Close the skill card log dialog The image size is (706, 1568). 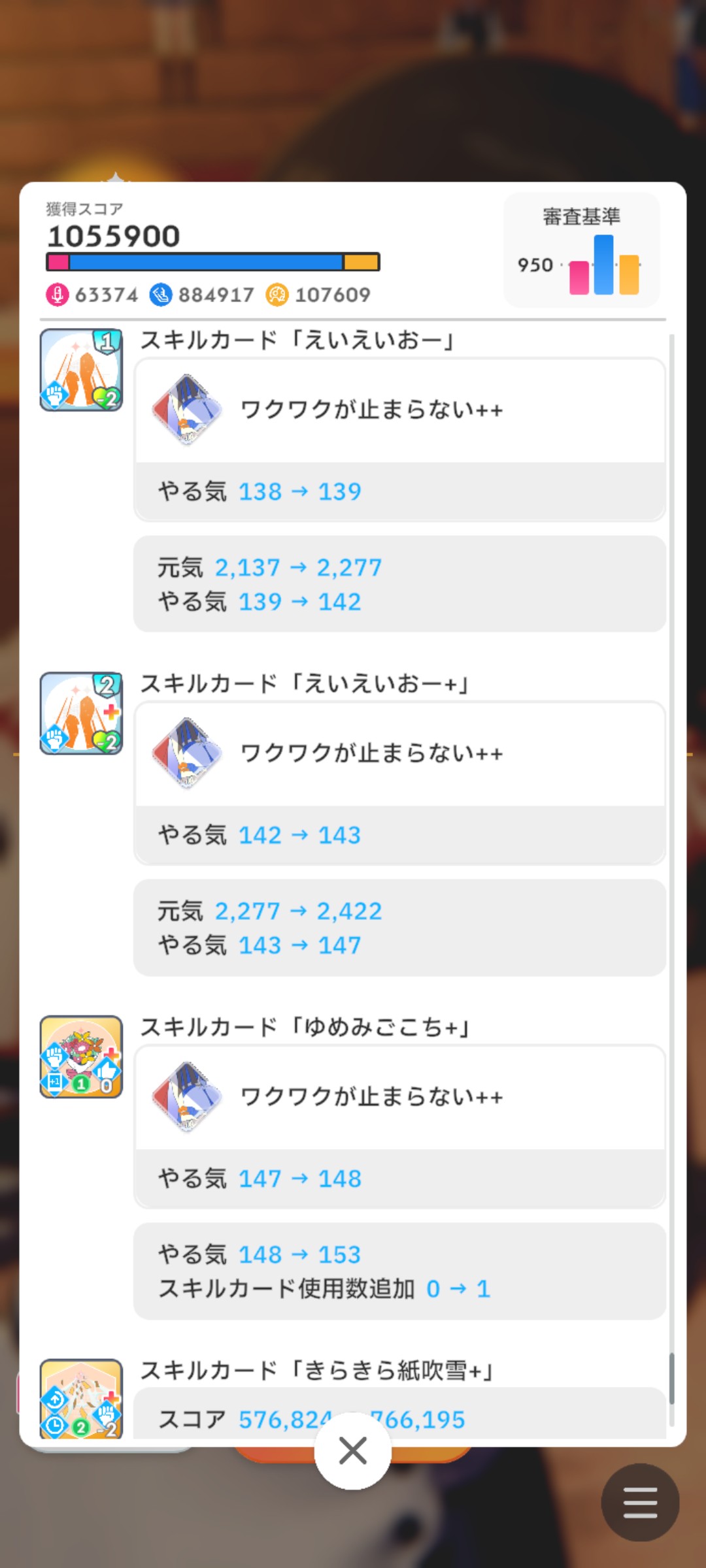(x=352, y=1451)
